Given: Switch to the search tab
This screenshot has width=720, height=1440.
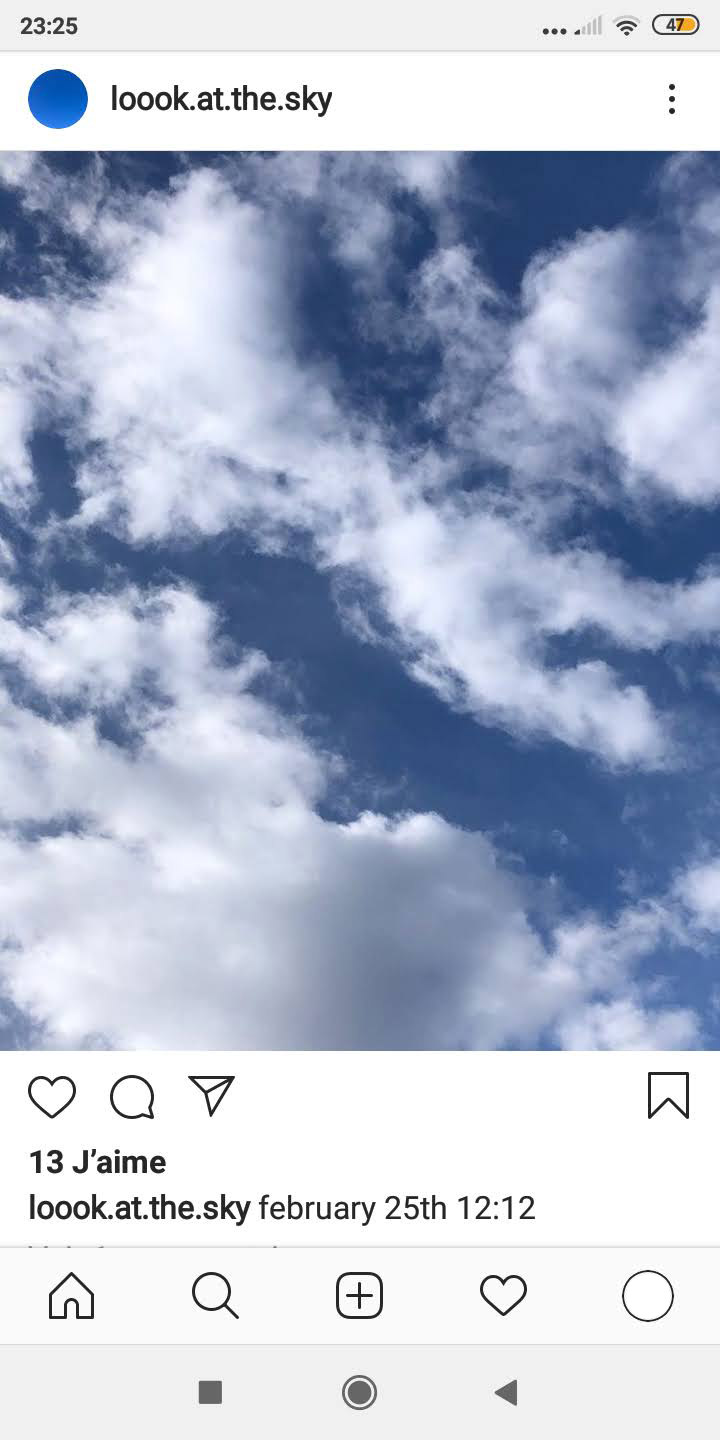Looking at the screenshot, I should point(215,1296).
